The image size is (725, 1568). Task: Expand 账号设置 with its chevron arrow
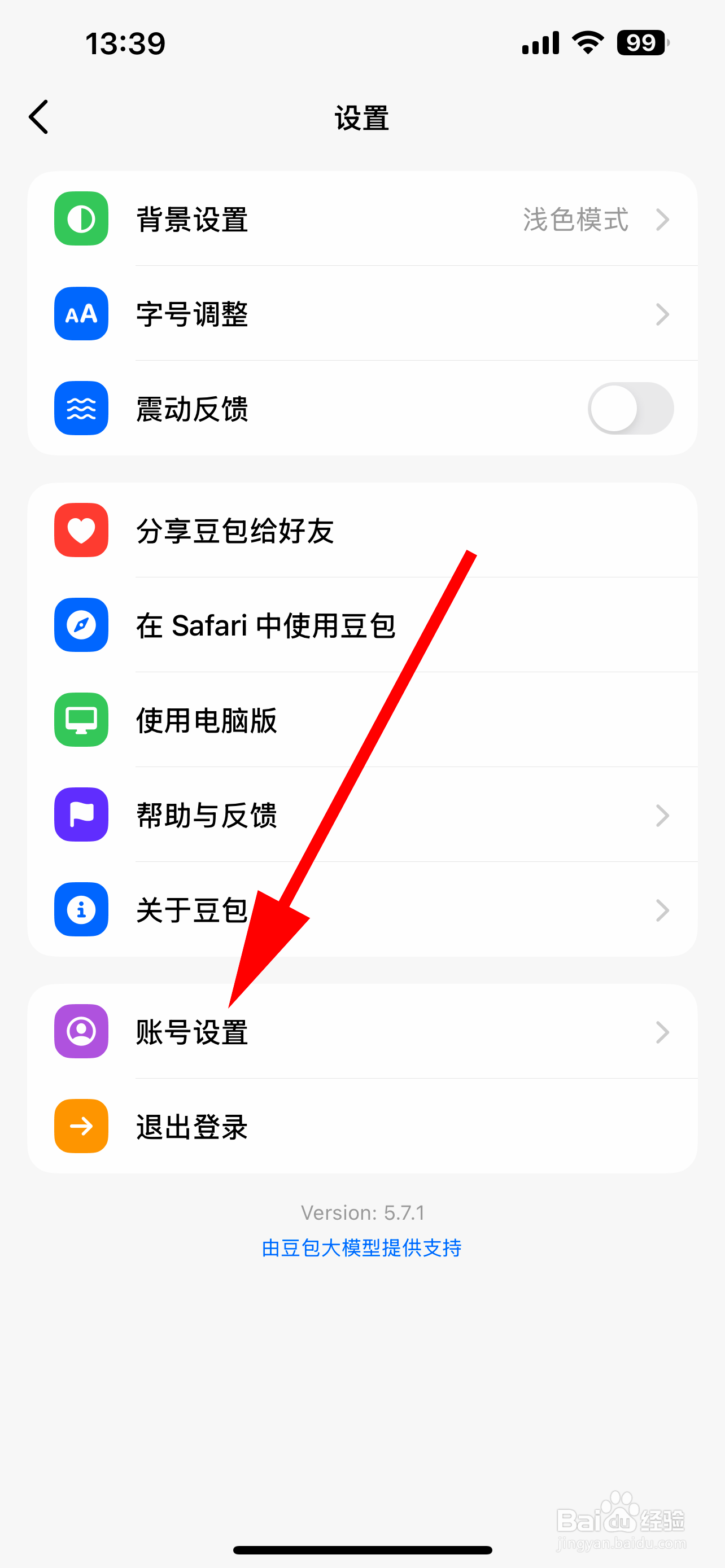pos(663,1032)
